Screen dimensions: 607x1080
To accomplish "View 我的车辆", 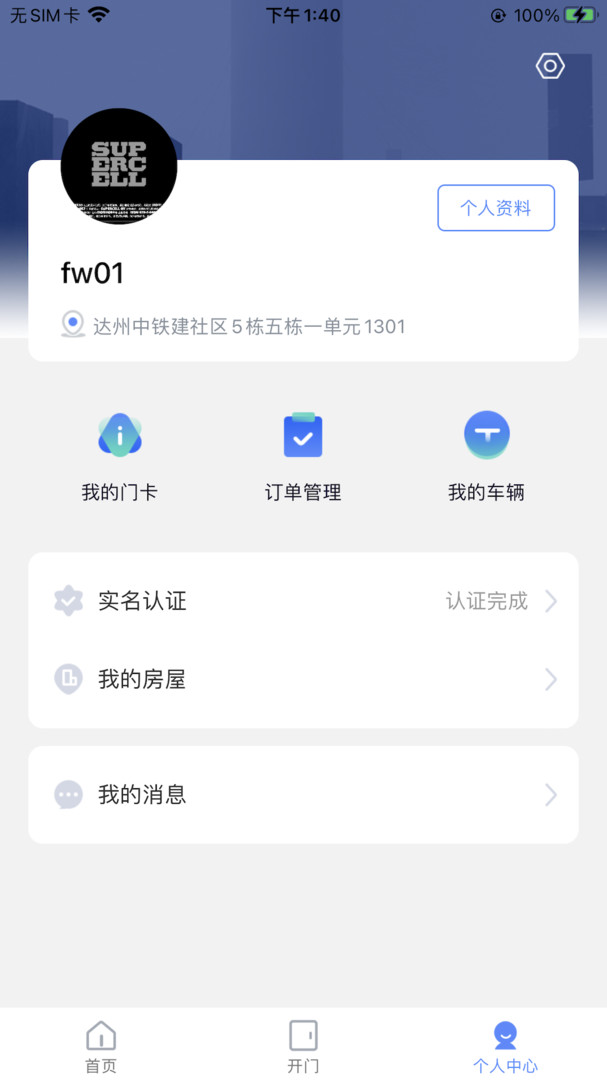I will [x=486, y=457].
